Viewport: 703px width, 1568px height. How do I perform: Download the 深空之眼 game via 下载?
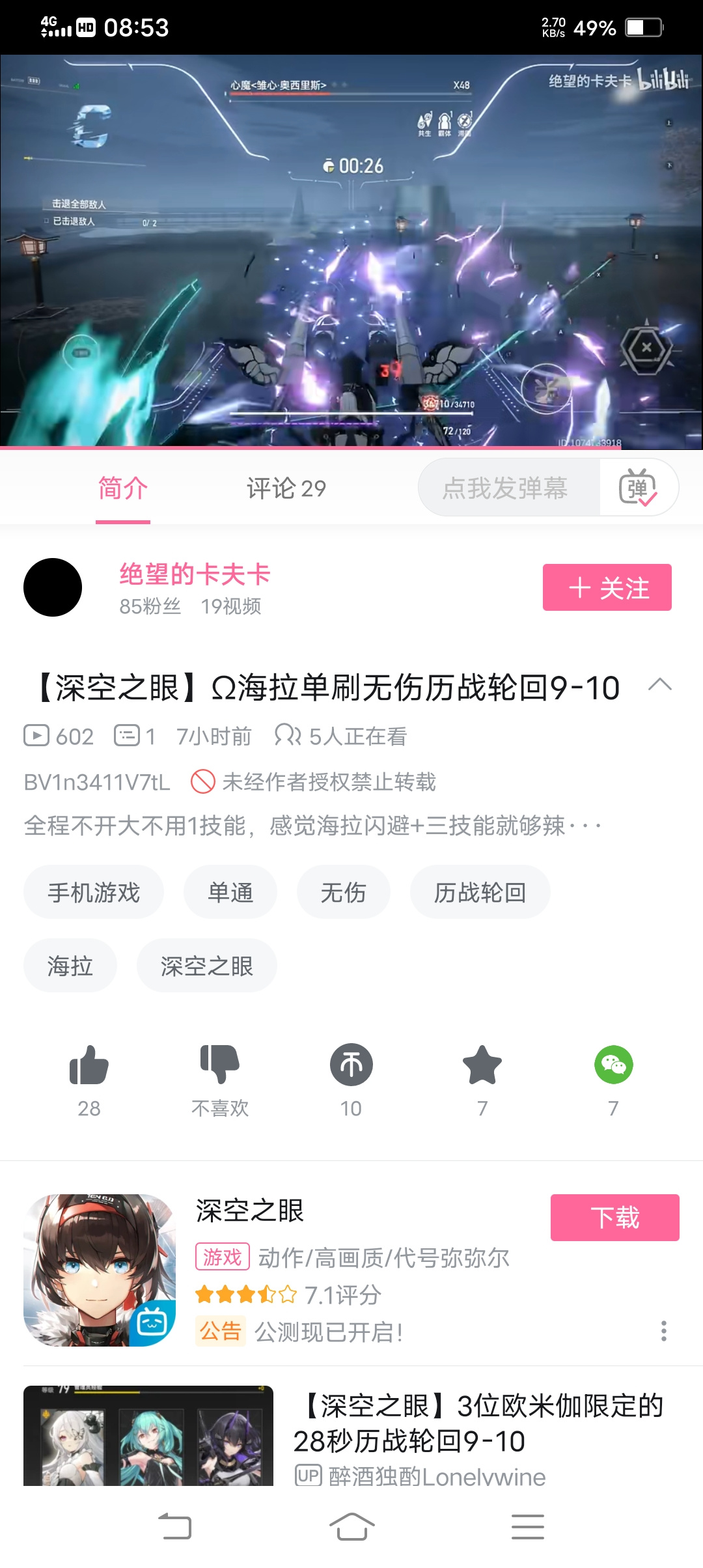pyautogui.click(x=615, y=1218)
